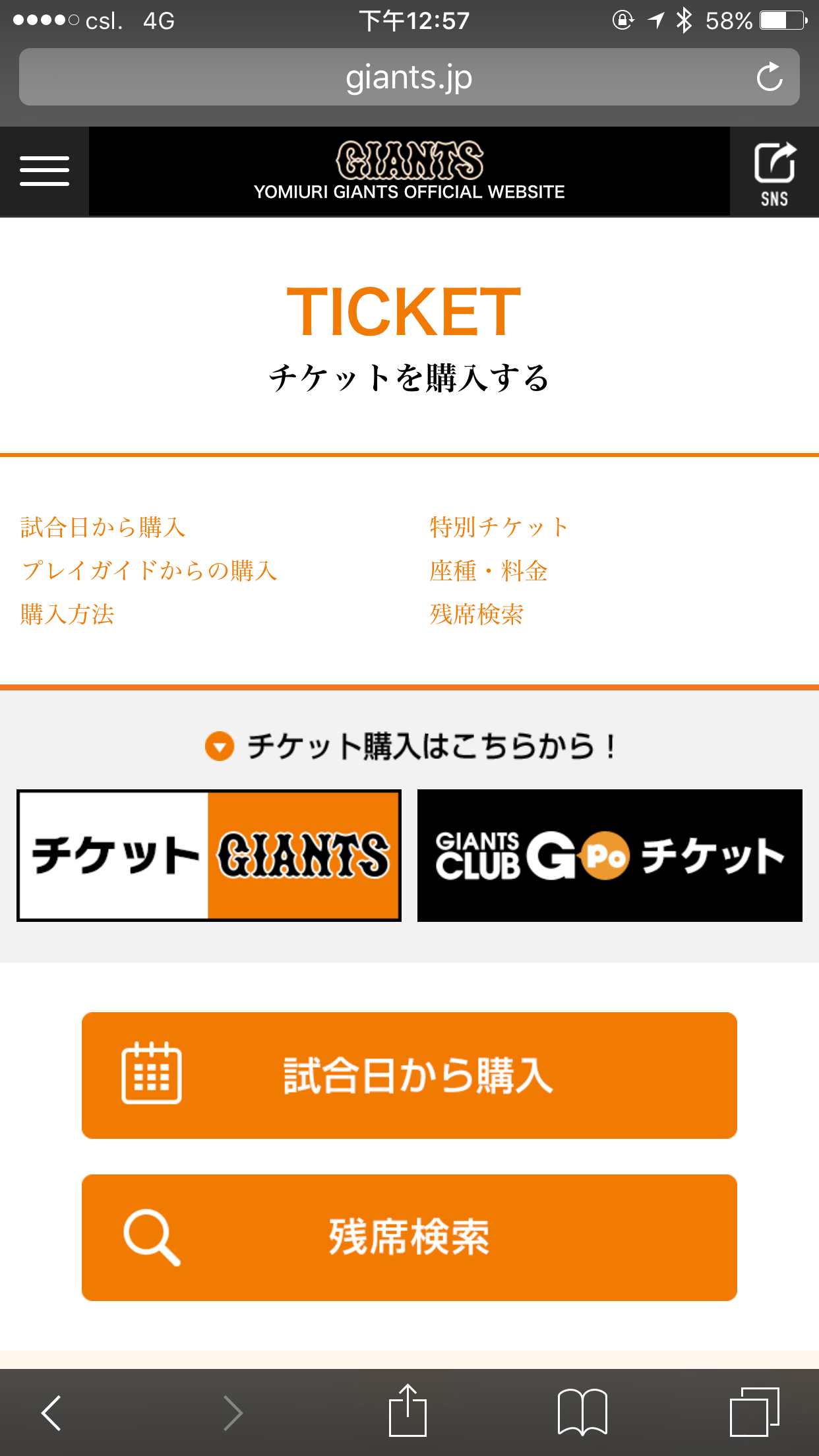
Task: Open the 試合日から購入 text link
Action: coord(103,528)
